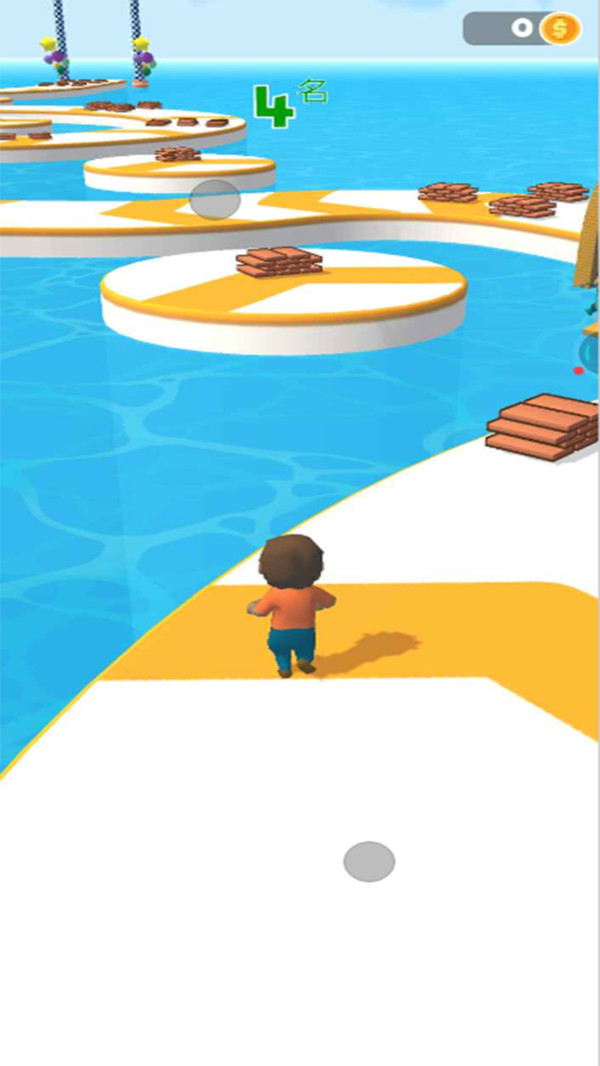This screenshot has width=600, height=1066.
Task: Open the floating bubble at screen edge
Action: (x=591, y=353)
